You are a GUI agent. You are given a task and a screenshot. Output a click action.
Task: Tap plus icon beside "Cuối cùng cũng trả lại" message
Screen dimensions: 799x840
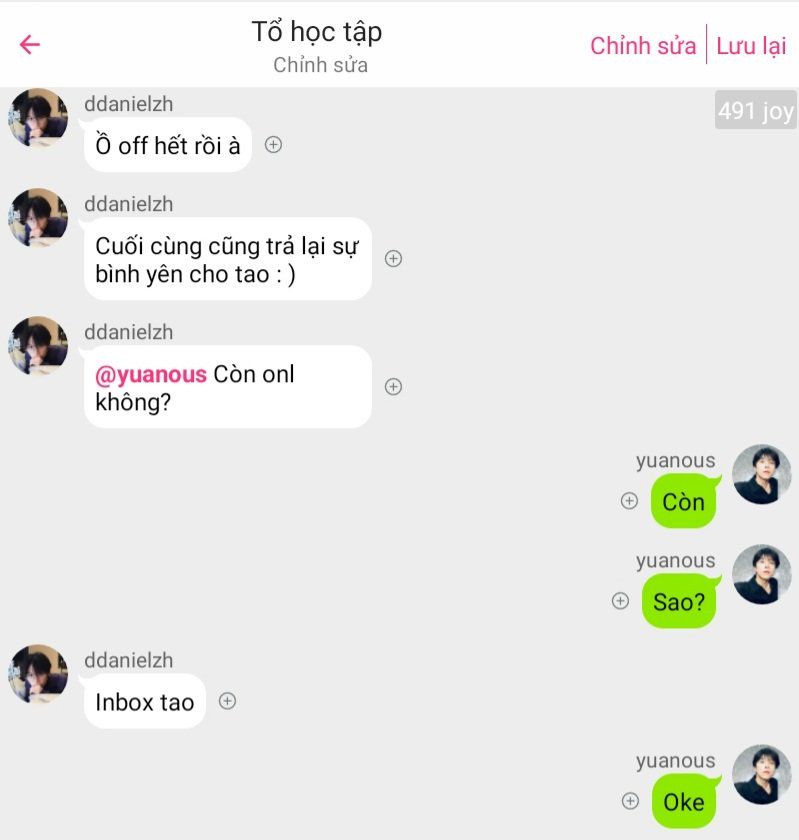[x=393, y=259]
